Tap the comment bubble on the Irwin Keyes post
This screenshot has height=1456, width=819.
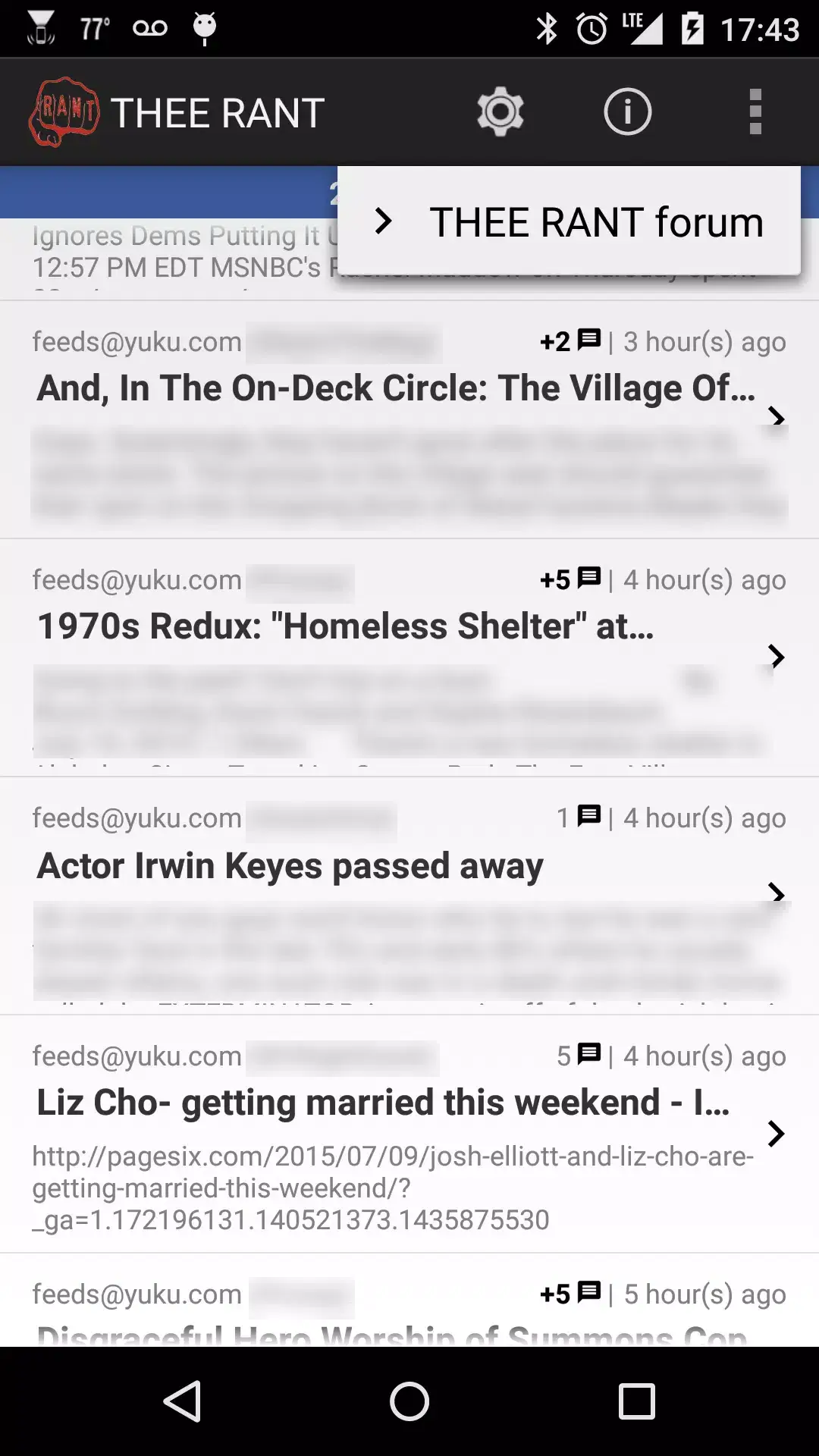coord(587,817)
